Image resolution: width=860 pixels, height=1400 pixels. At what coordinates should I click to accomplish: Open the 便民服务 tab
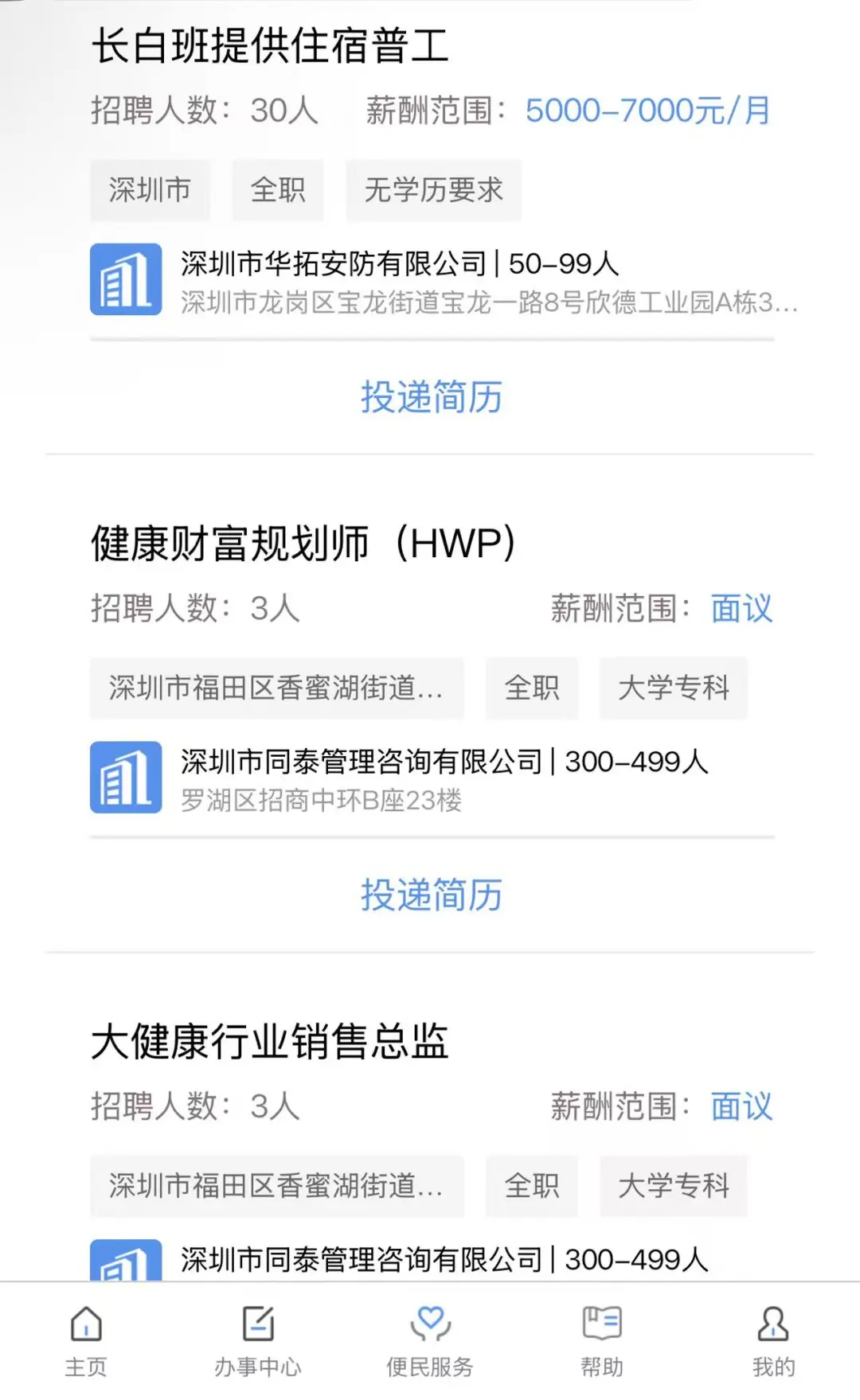point(430,1341)
